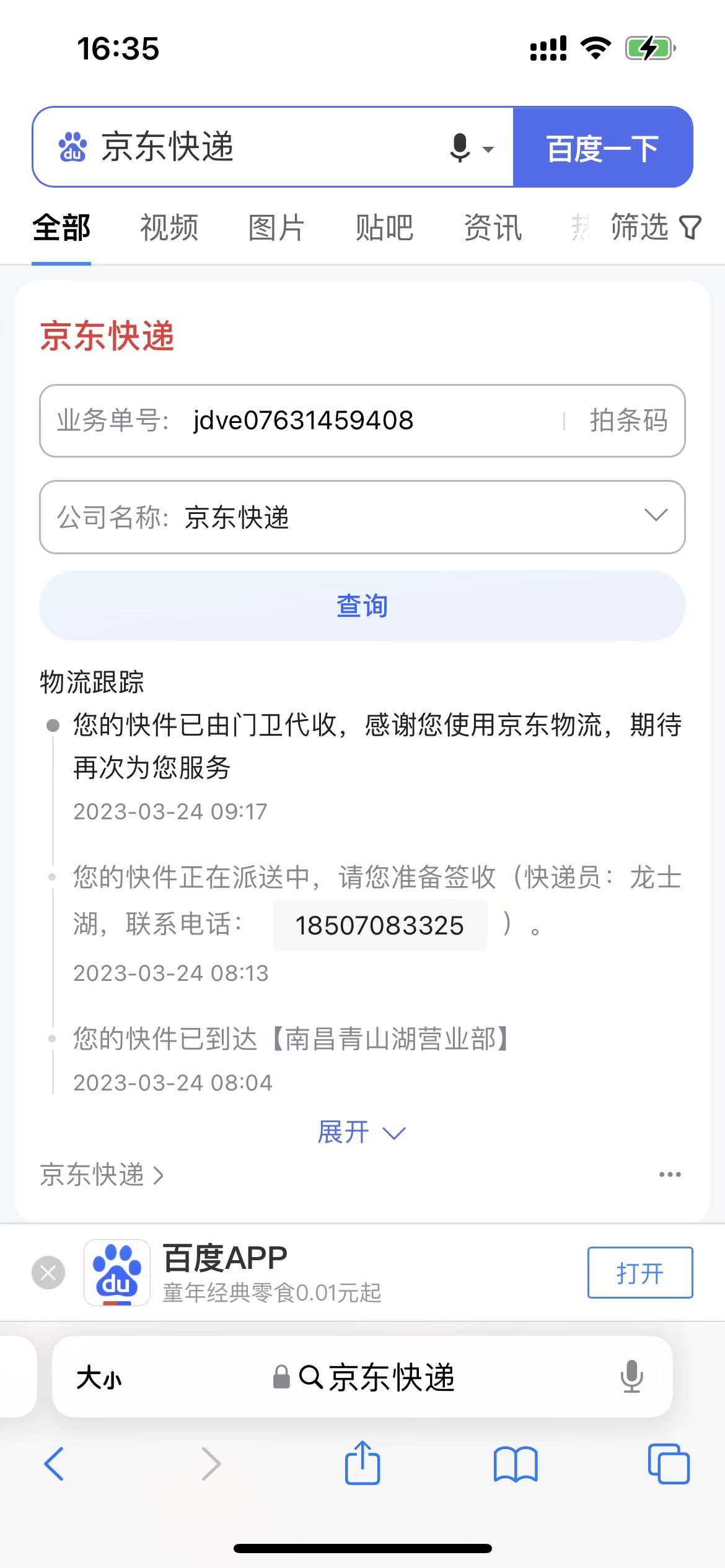725x1568 pixels.
Task: Open the 筛选 filter options
Action: click(656, 227)
